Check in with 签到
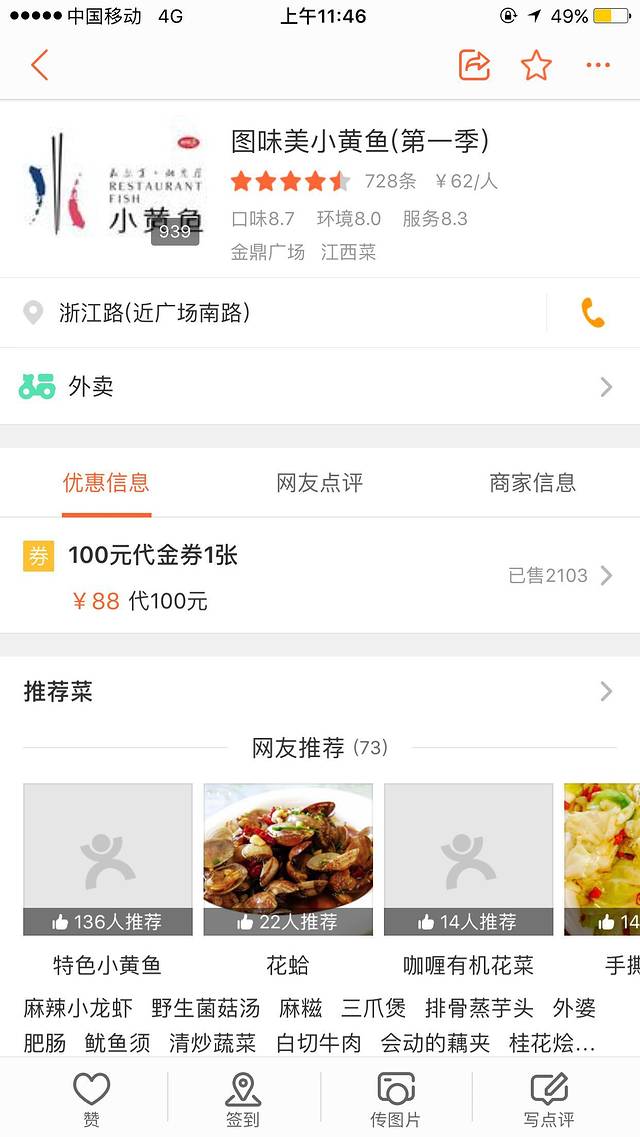This screenshot has height=1137, width=640. click(243, 1098)
